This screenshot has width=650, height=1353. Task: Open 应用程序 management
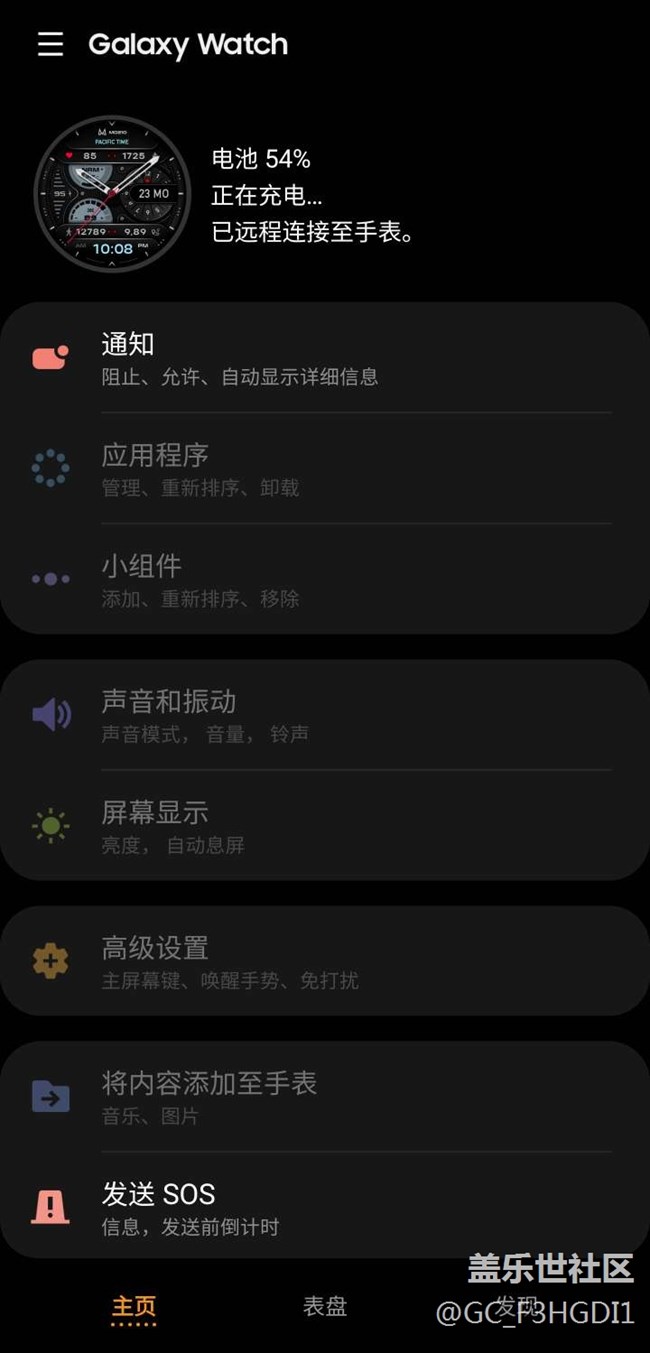[325, 469]
